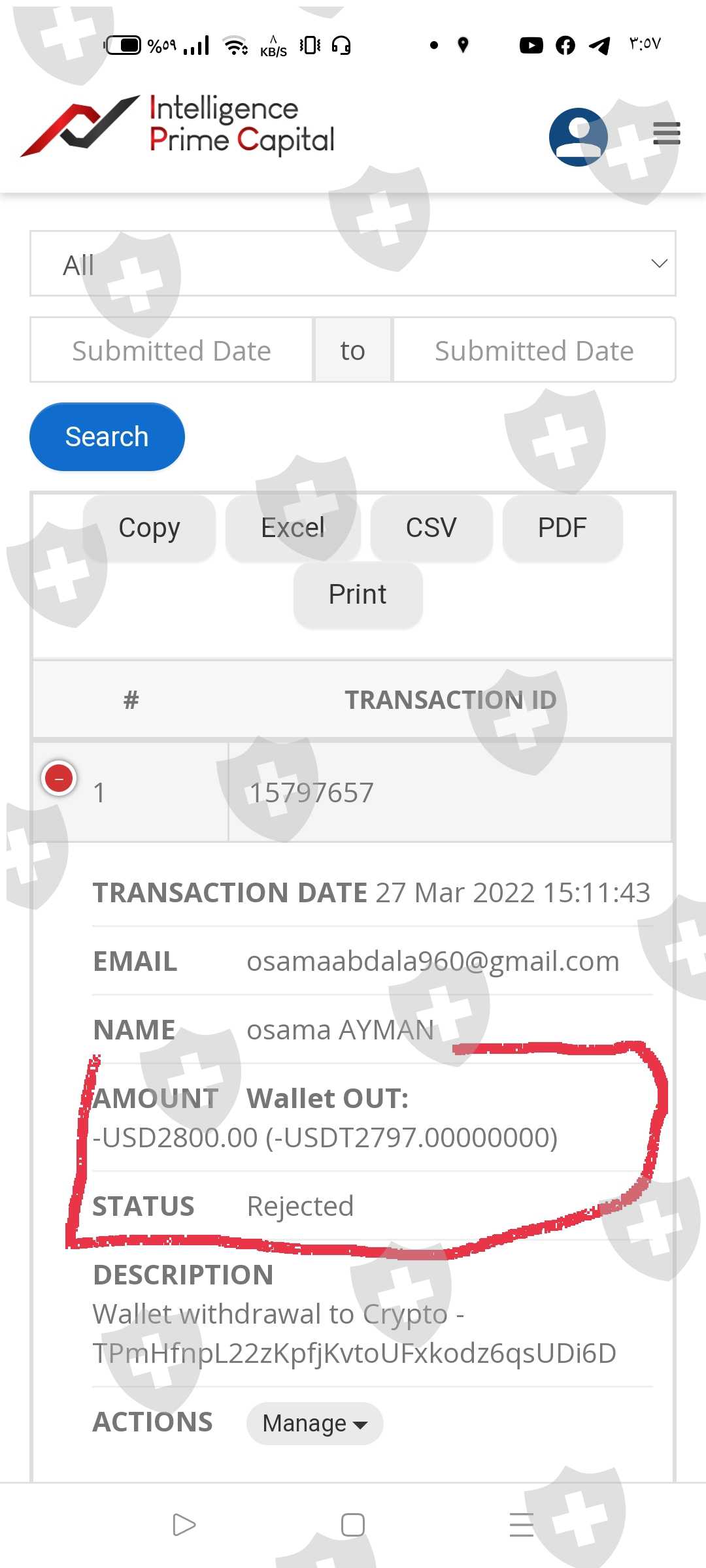Collapse row 1 with the red minus icon

pos(59,778)
